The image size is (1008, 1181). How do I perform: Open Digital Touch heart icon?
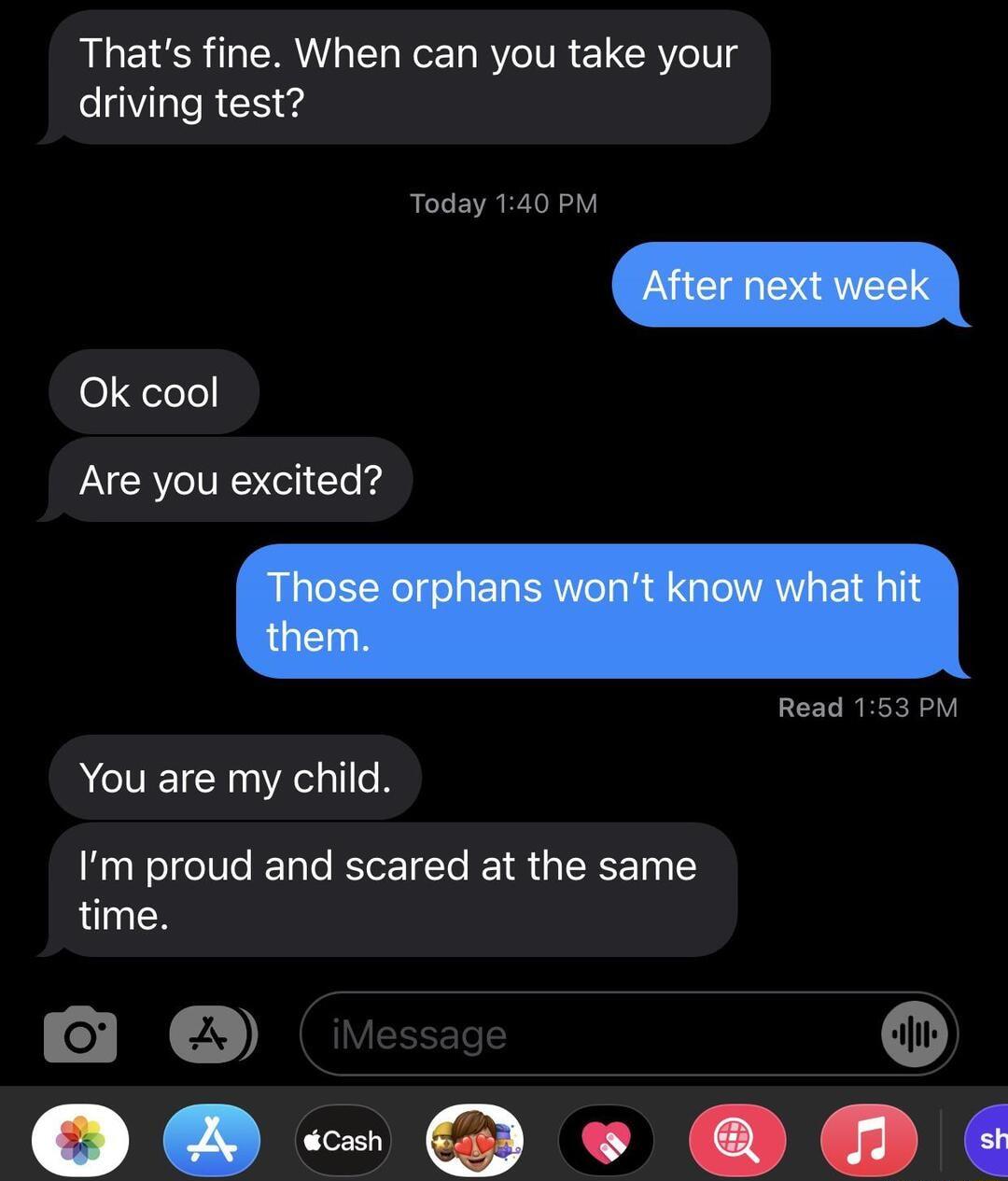[606, 1140]
